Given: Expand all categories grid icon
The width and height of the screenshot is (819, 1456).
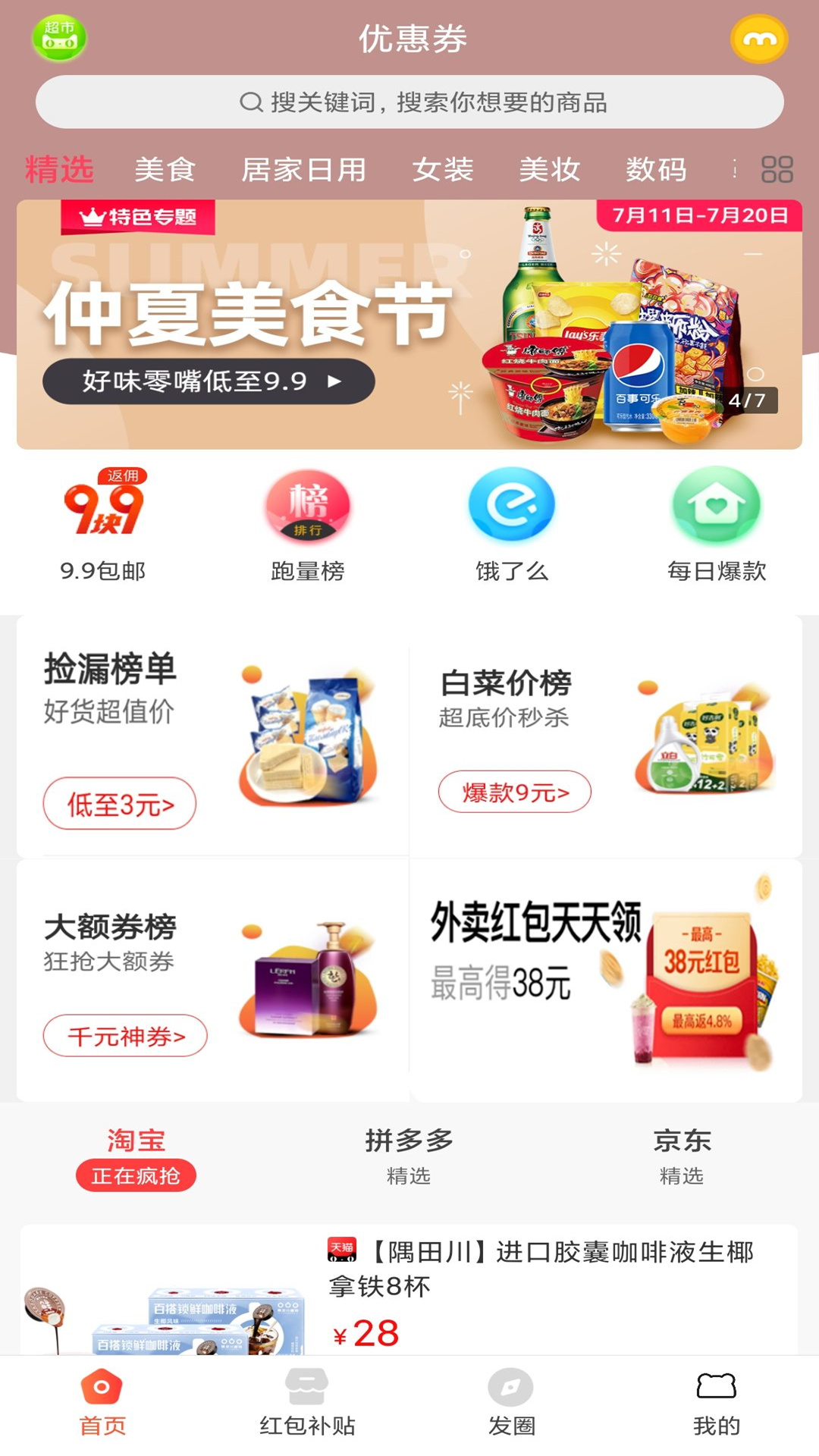Looking at the screenshot, I should point(777,169).
